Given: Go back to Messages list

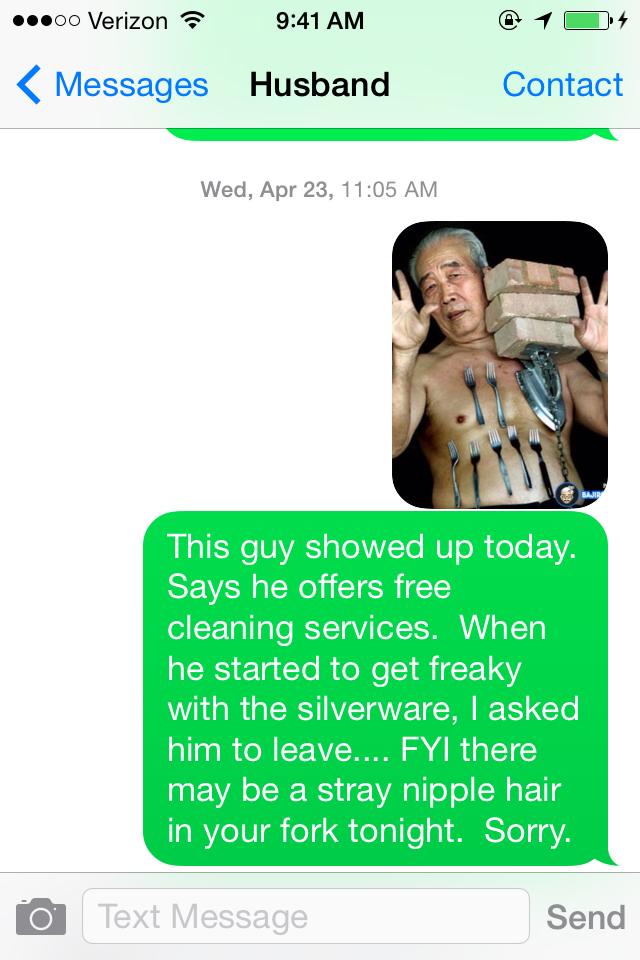Looking at the screenshot, I should (112, 85).
